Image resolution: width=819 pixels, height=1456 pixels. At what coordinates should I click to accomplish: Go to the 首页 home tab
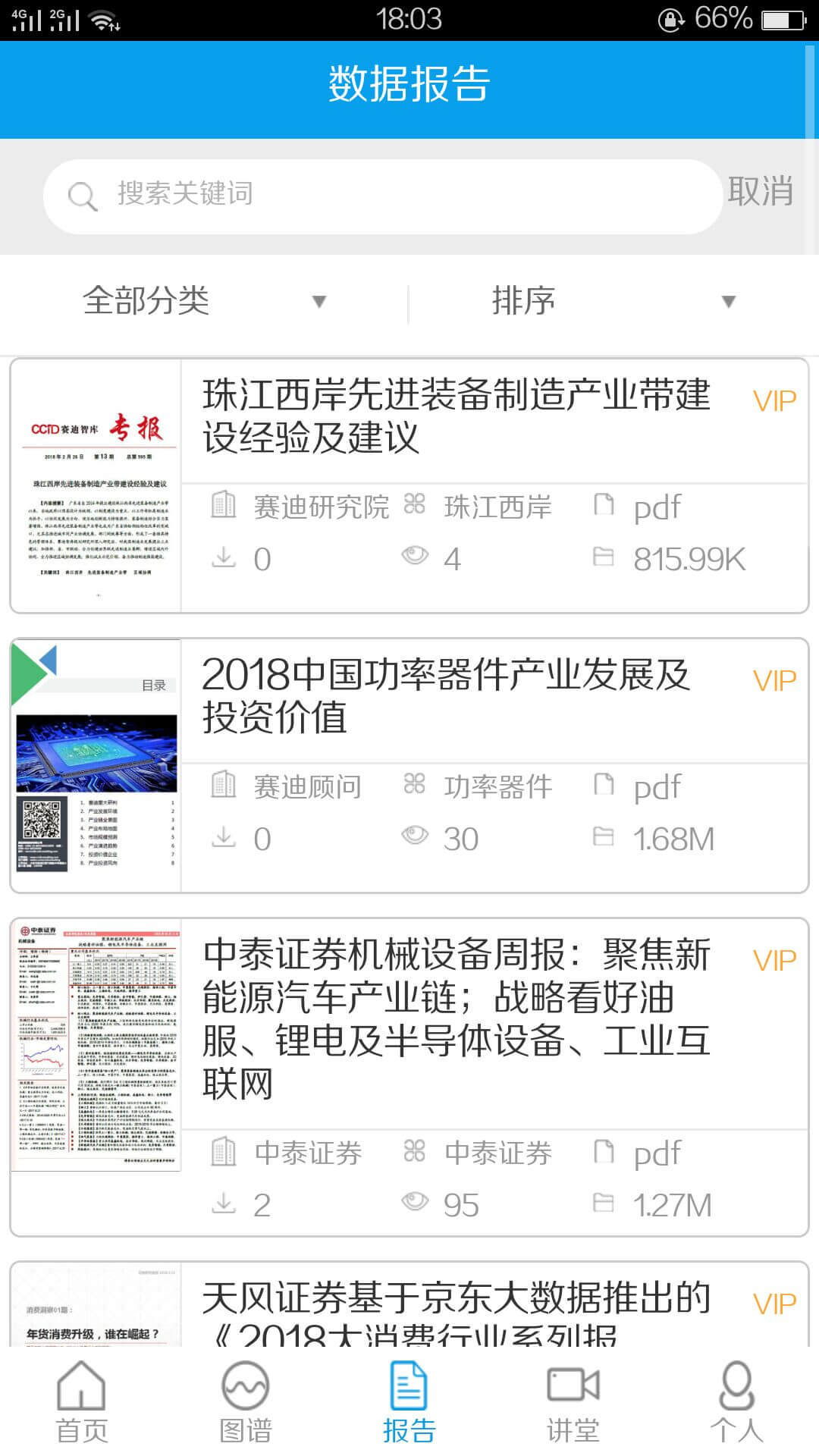point(82,1403)
